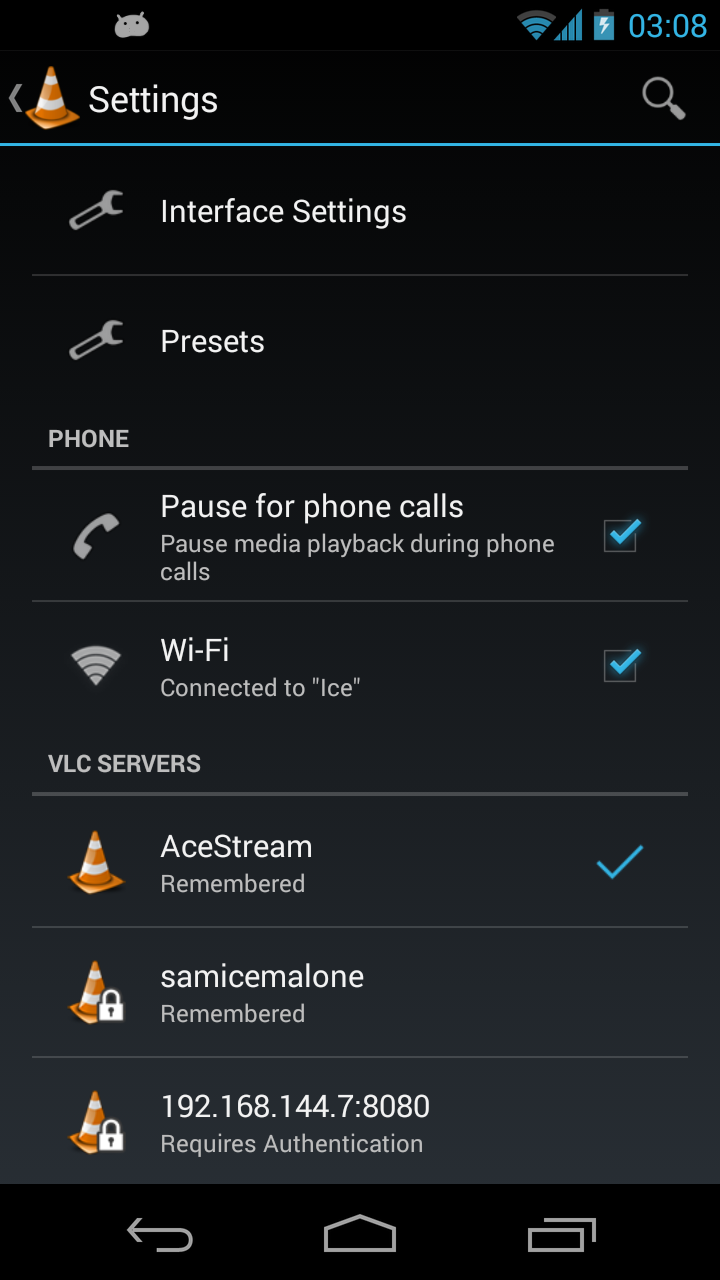Viewport: 720px width, 1280px height.
Task: Open Interface Settings
Action: coord(283,212)
